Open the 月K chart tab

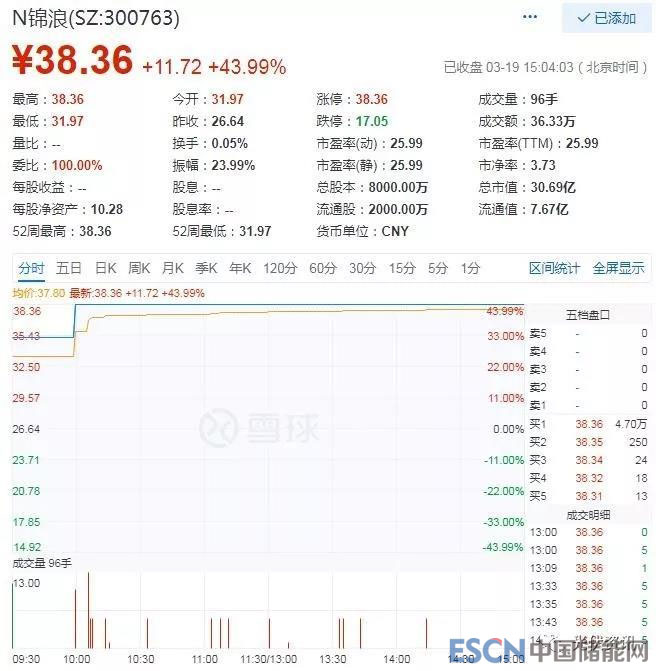173,268
